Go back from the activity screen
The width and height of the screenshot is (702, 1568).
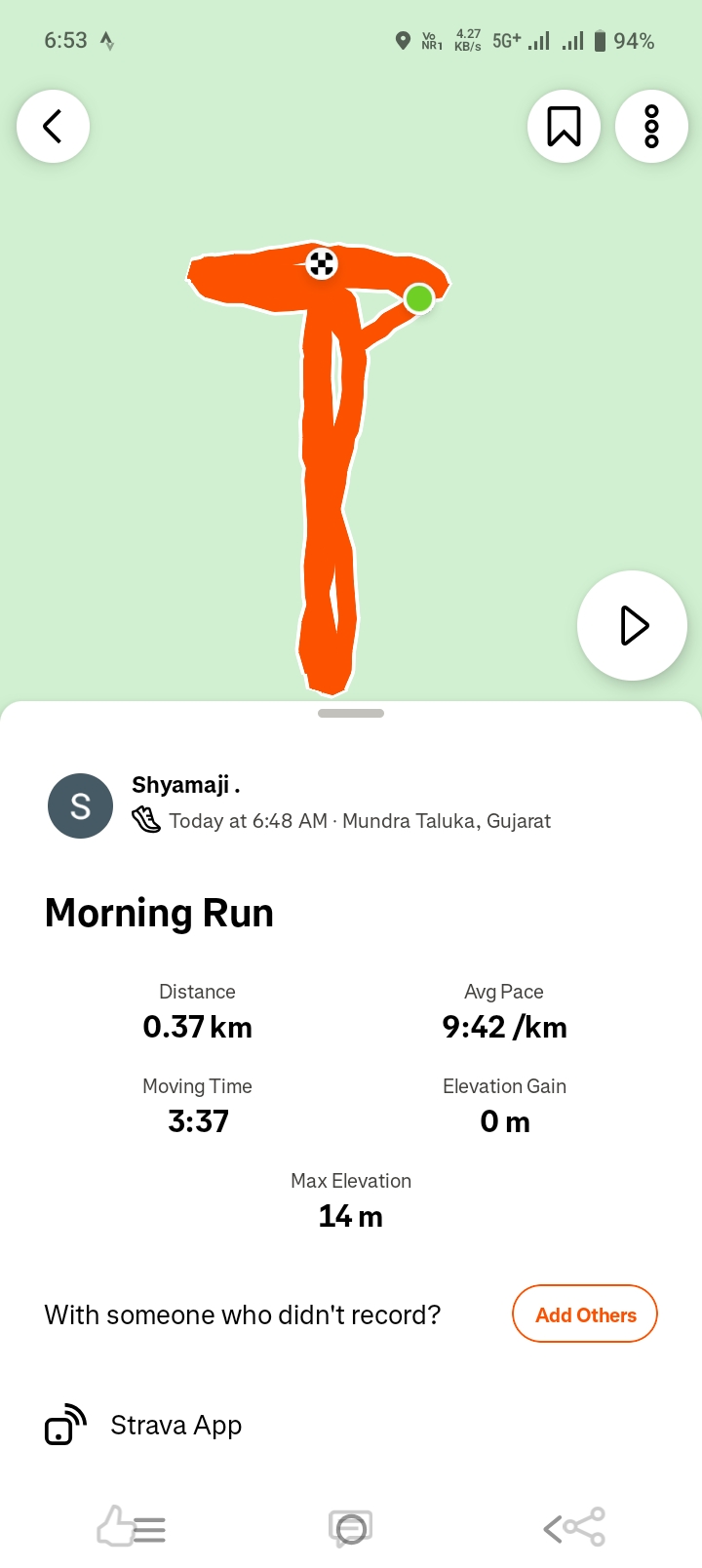[x=54, y=127]
